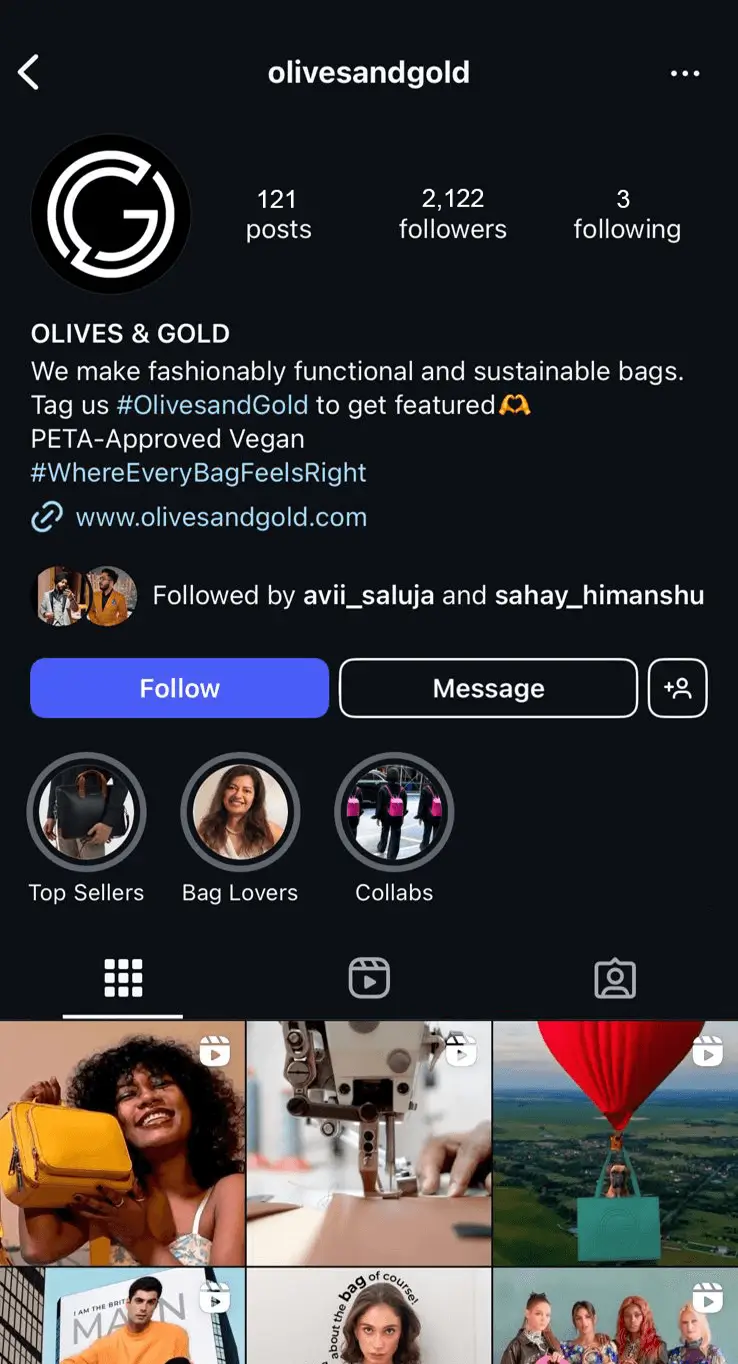Message OLIVES & GOLD
Viewport: 738px width, 1364px height.
(488, 688)
